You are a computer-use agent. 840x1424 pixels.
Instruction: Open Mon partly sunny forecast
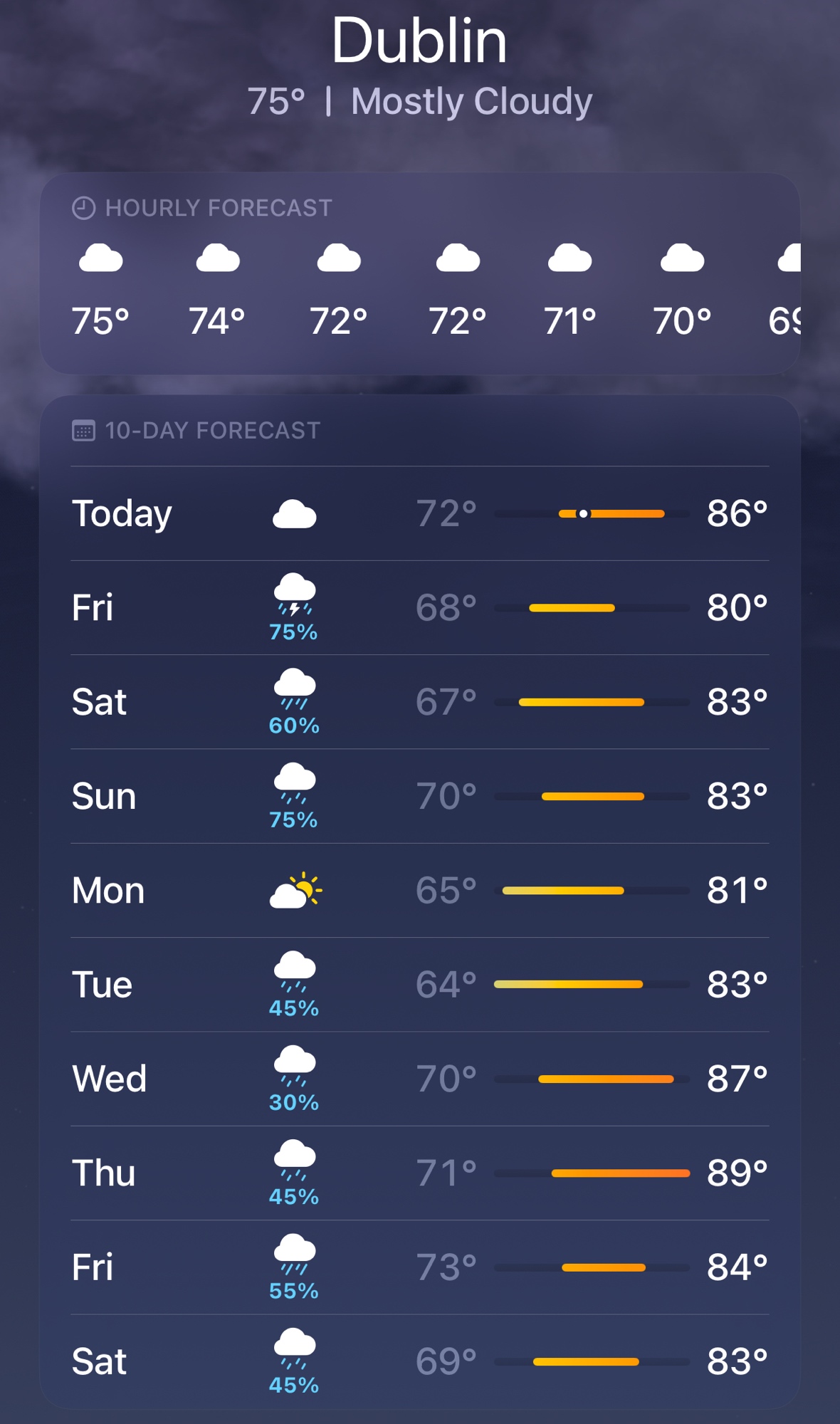point(420,890)
